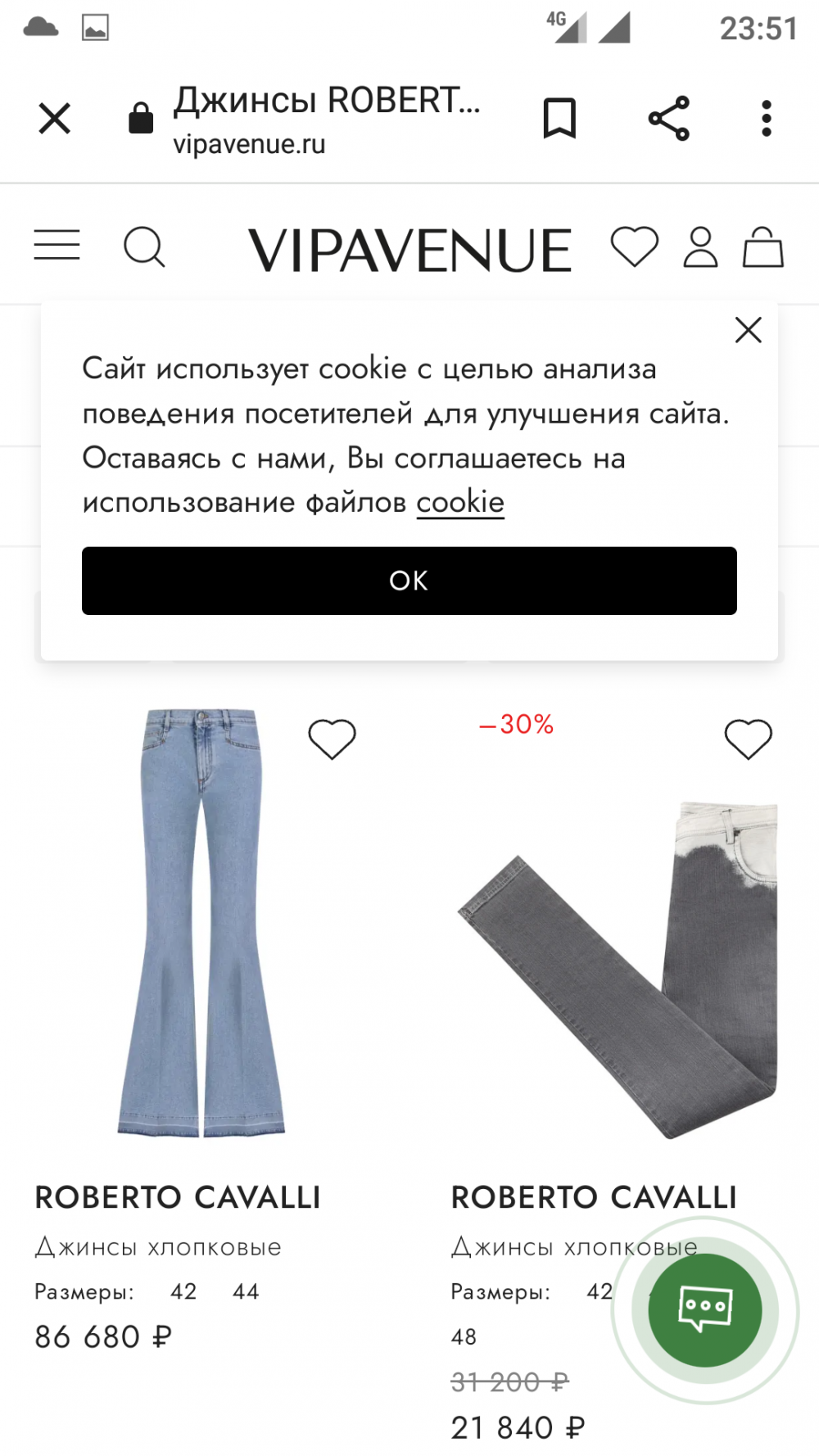Viewport: 819px width, 1456px height.
Task: Open your account profile icon
Action: coord(699,245)
